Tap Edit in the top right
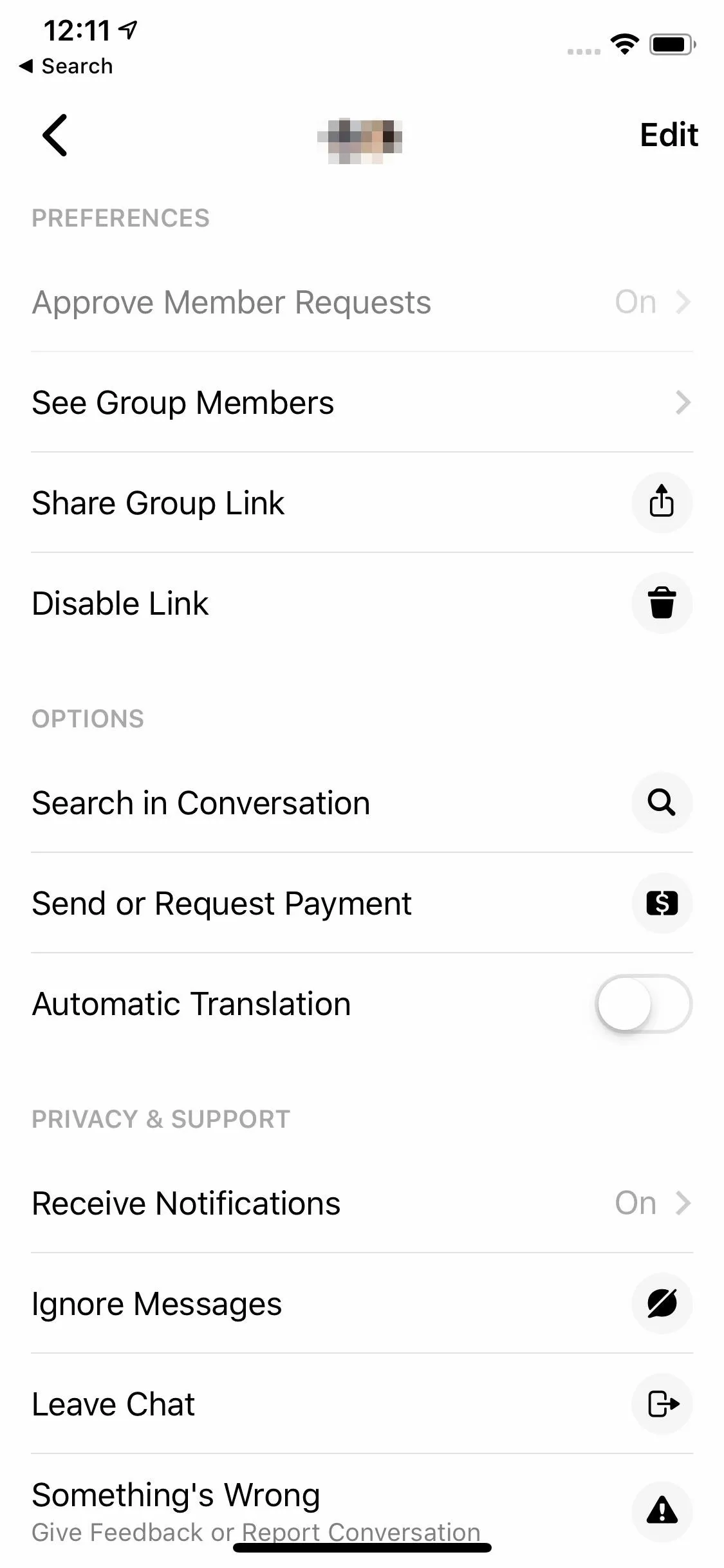 click(x=669, y=135)
